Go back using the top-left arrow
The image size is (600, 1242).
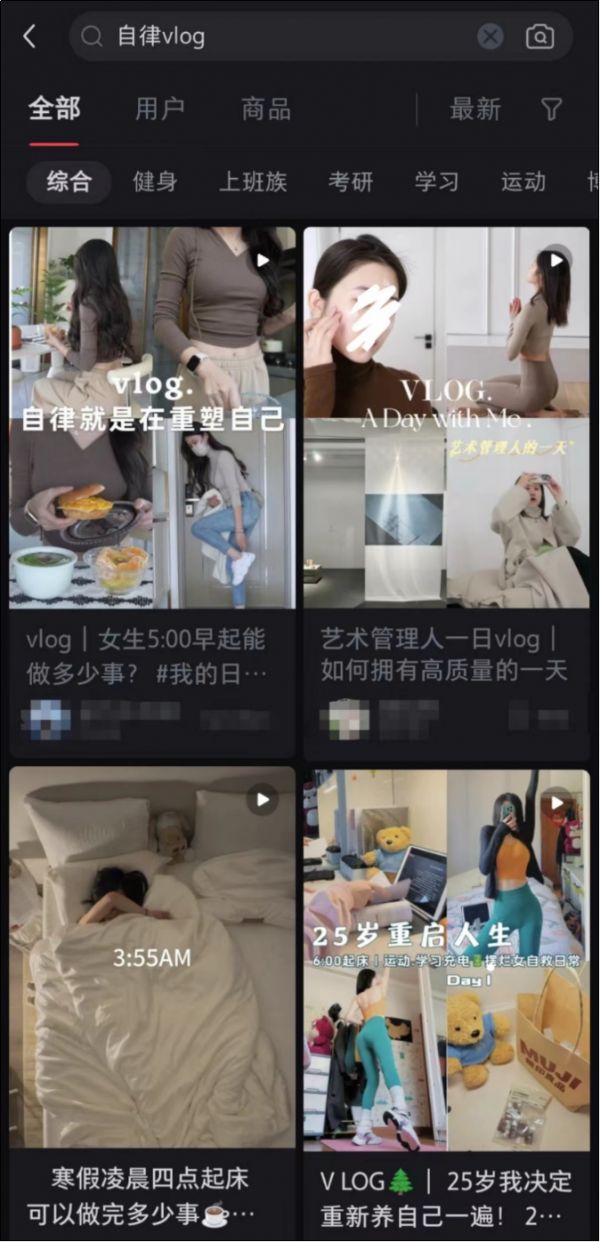pyautogui.click(x=30, y=37)
